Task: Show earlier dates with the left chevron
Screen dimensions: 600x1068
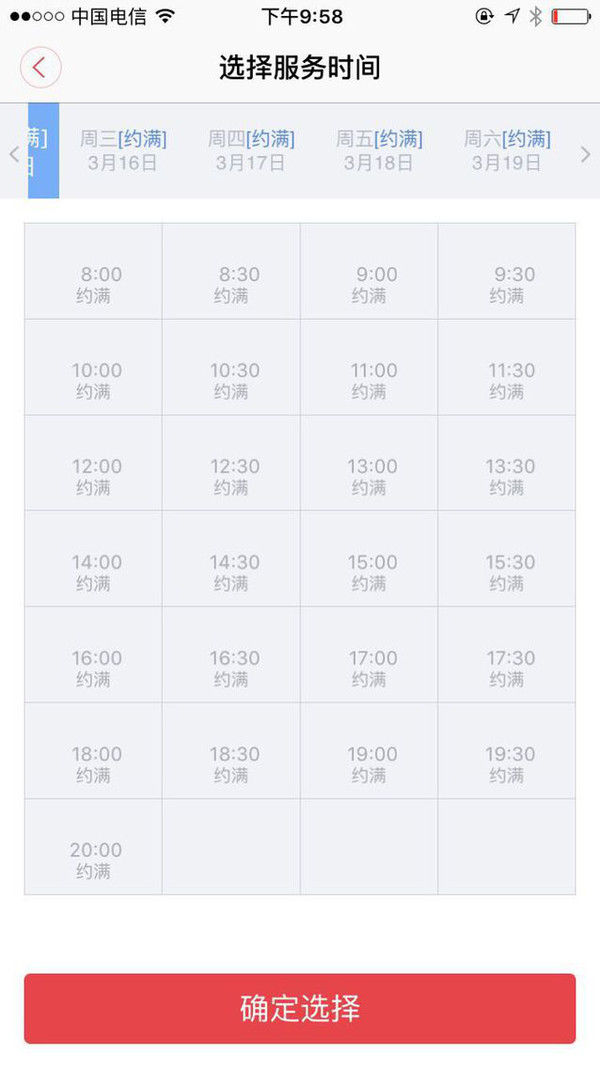Action: 14,155
